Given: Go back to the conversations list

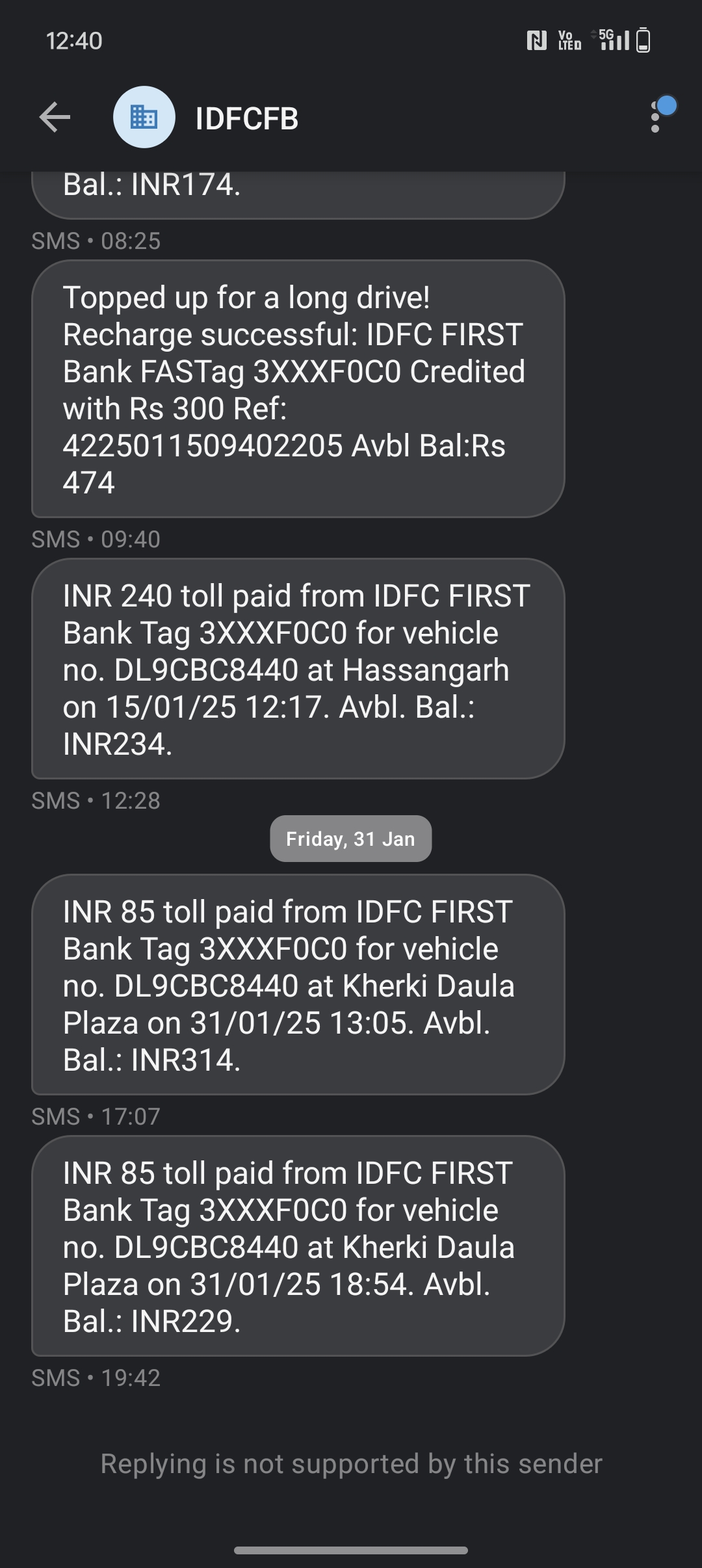Looking at the screenshot, I should point(55,118).
